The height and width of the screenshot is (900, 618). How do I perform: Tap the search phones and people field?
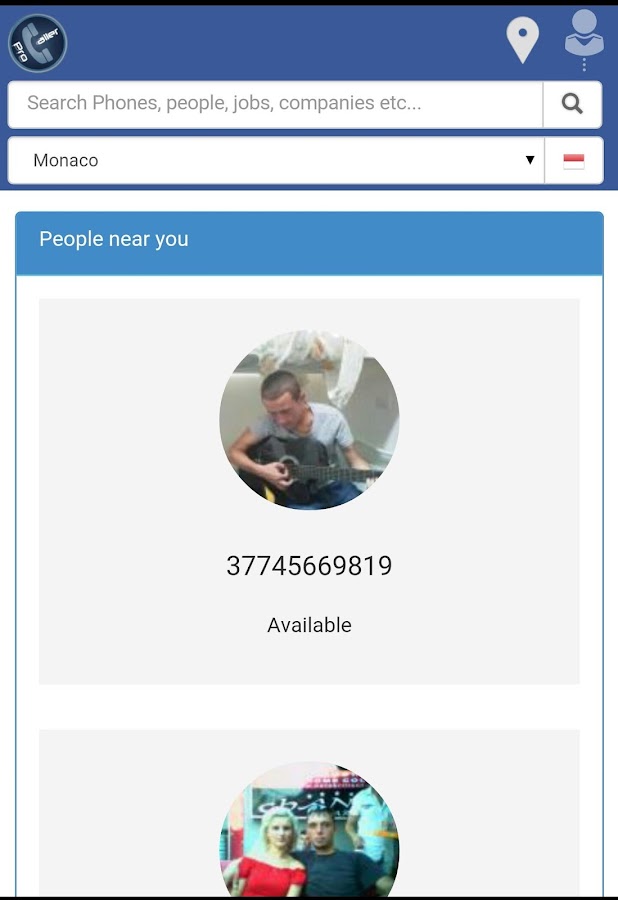(x=275, y=103)
